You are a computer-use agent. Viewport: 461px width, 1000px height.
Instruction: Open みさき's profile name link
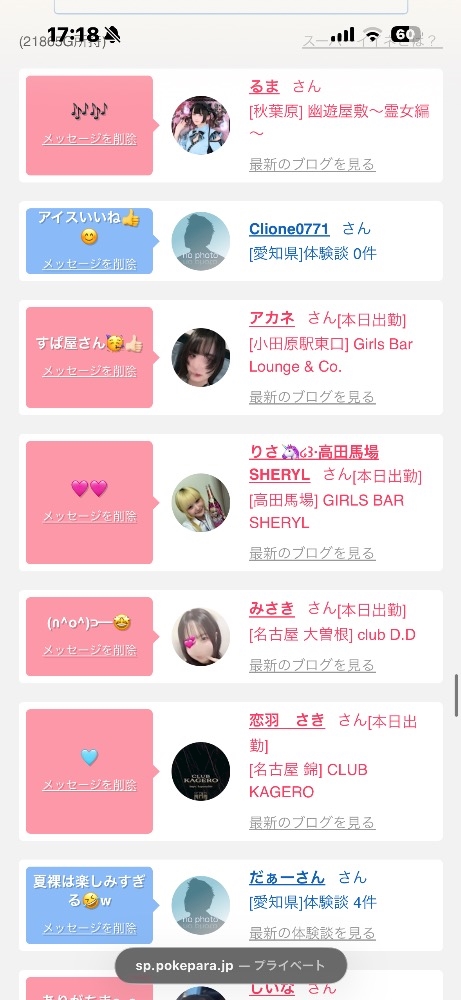tap(272, 608)
